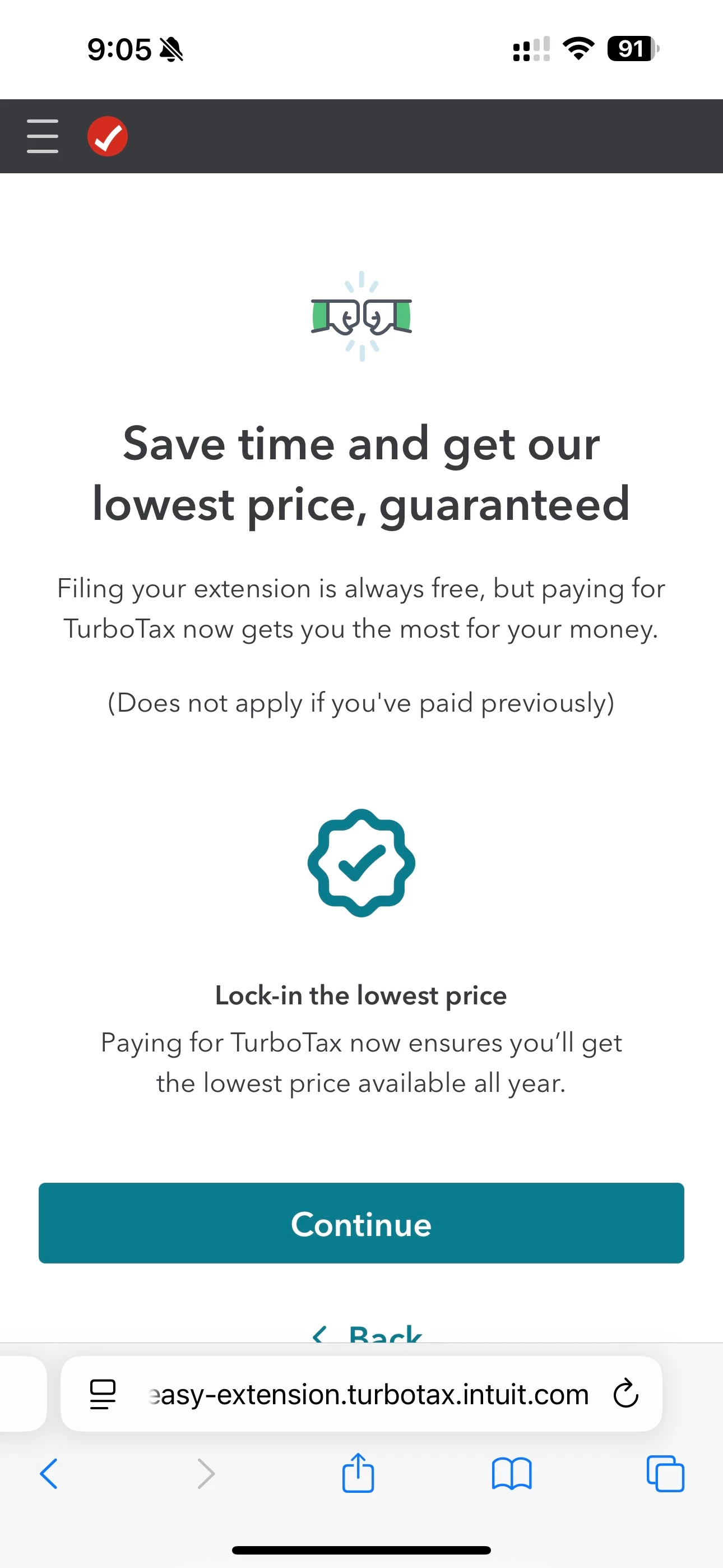Navigate back in Safari toolbar
The width and height of the screenshot is (723, 1568).
pyautogui.click(x=49, y=1474)
